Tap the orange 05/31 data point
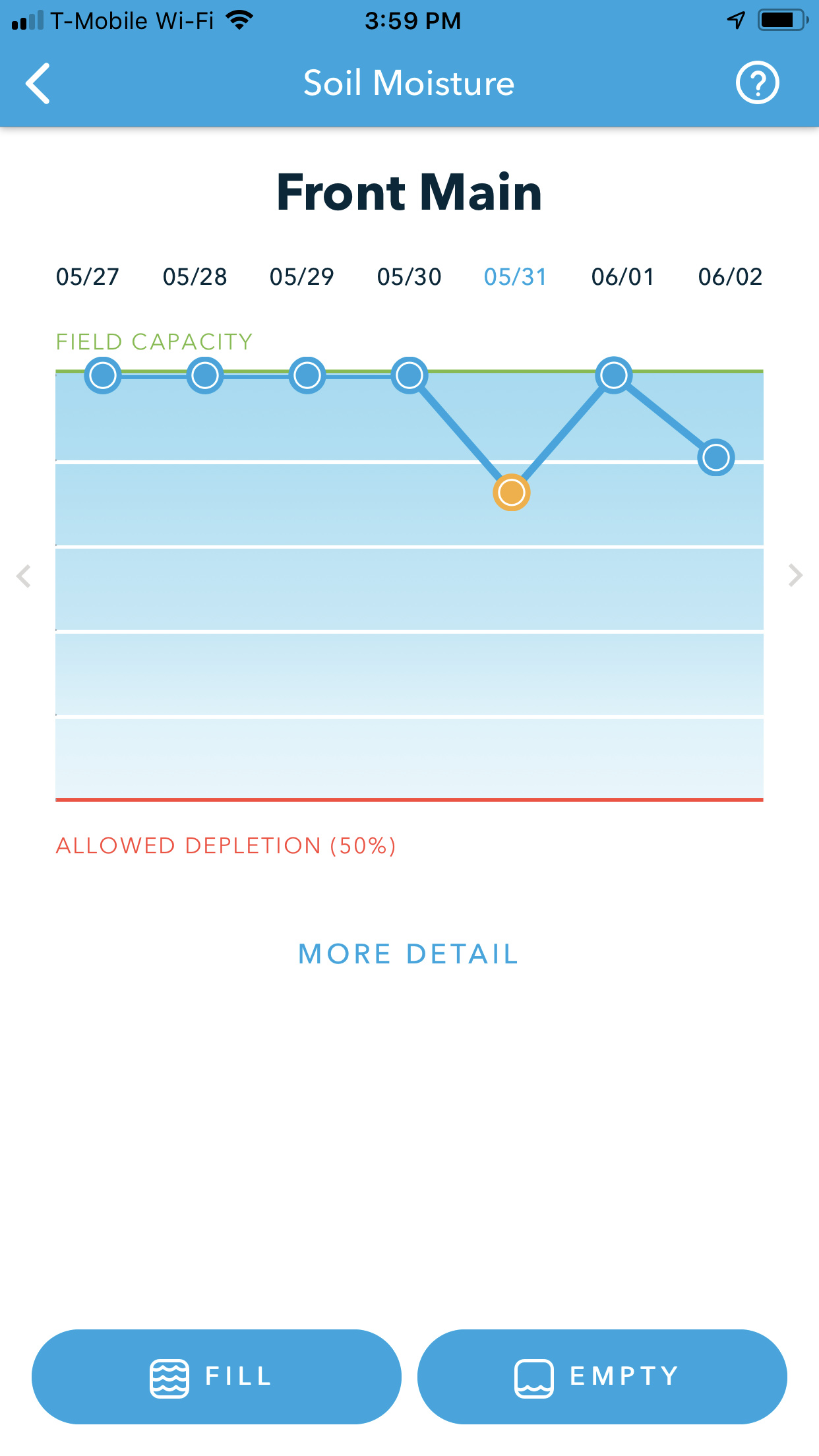This screenshot has width=819, height=1456. 512,492
